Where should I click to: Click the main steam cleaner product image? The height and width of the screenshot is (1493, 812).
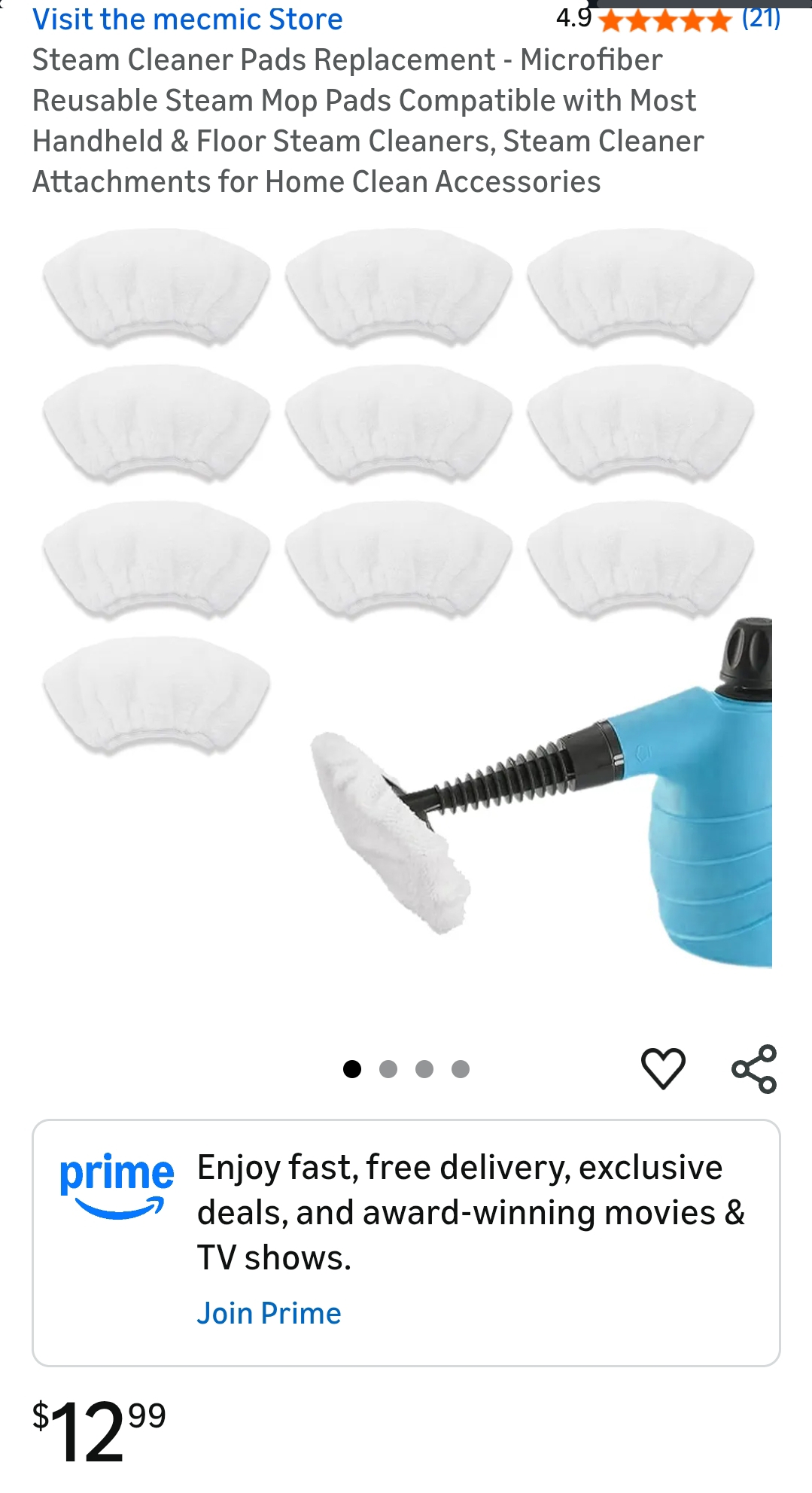[406, 602]
